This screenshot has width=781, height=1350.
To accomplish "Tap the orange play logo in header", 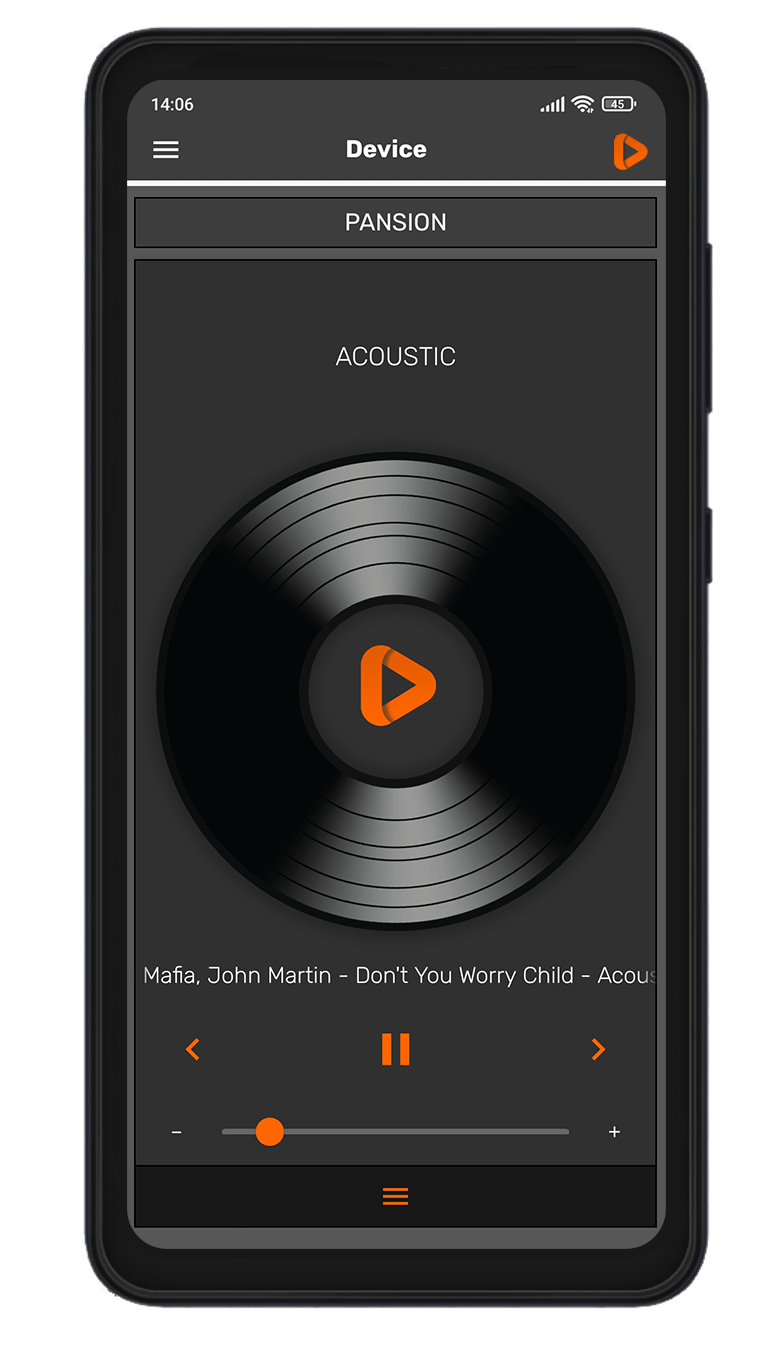I will (629, 151).
